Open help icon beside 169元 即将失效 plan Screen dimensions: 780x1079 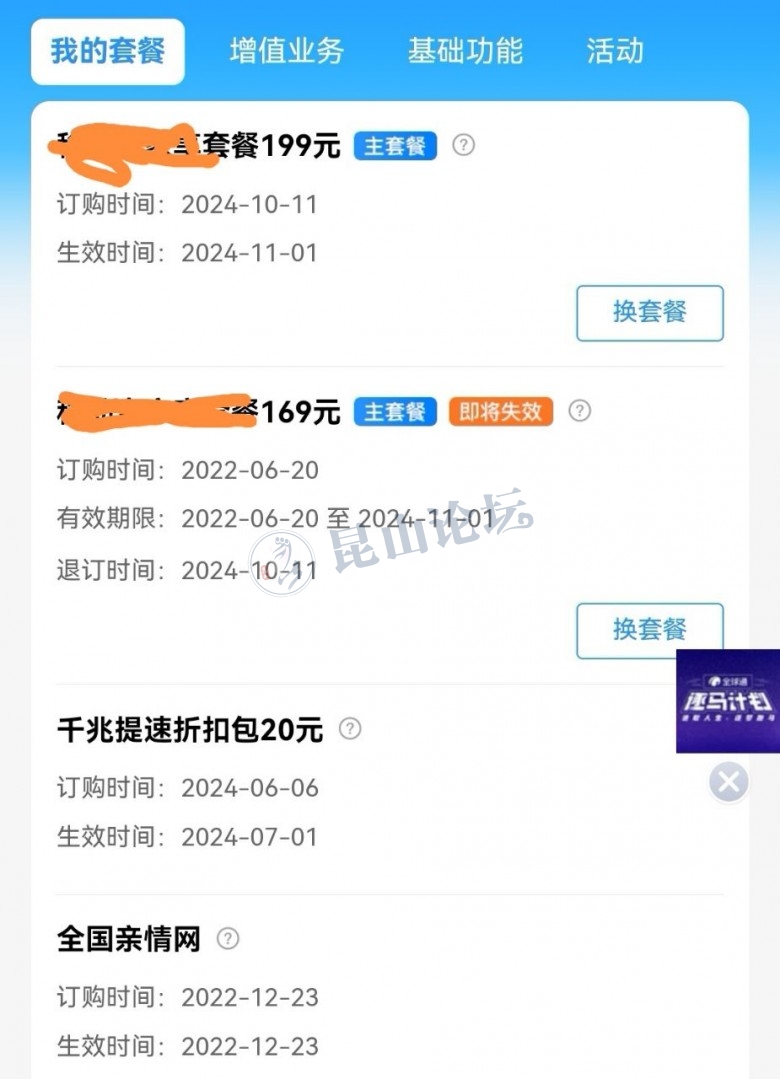click(x=580, y=411)
